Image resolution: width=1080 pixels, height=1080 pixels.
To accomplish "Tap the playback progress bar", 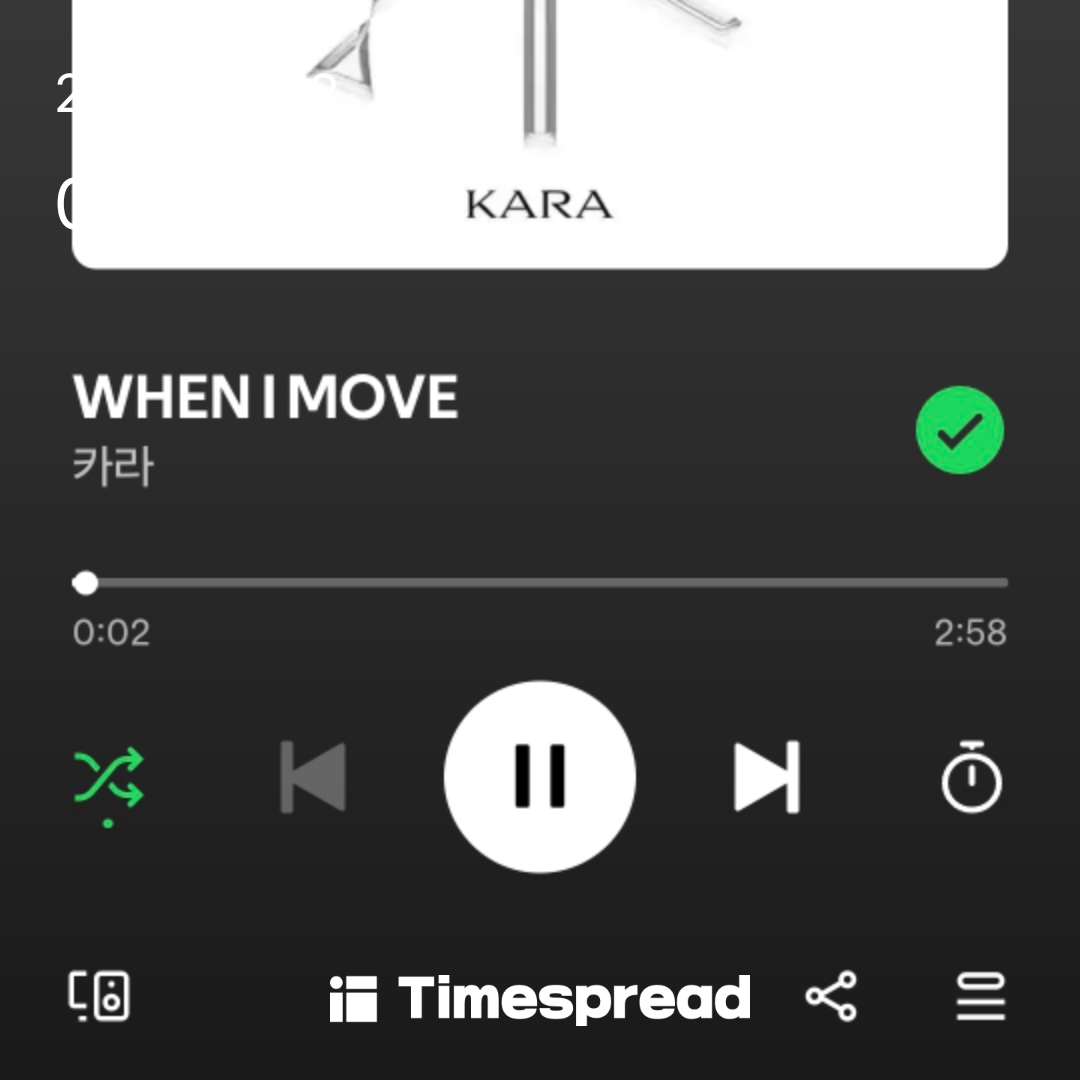I will [x=540, y=582].
